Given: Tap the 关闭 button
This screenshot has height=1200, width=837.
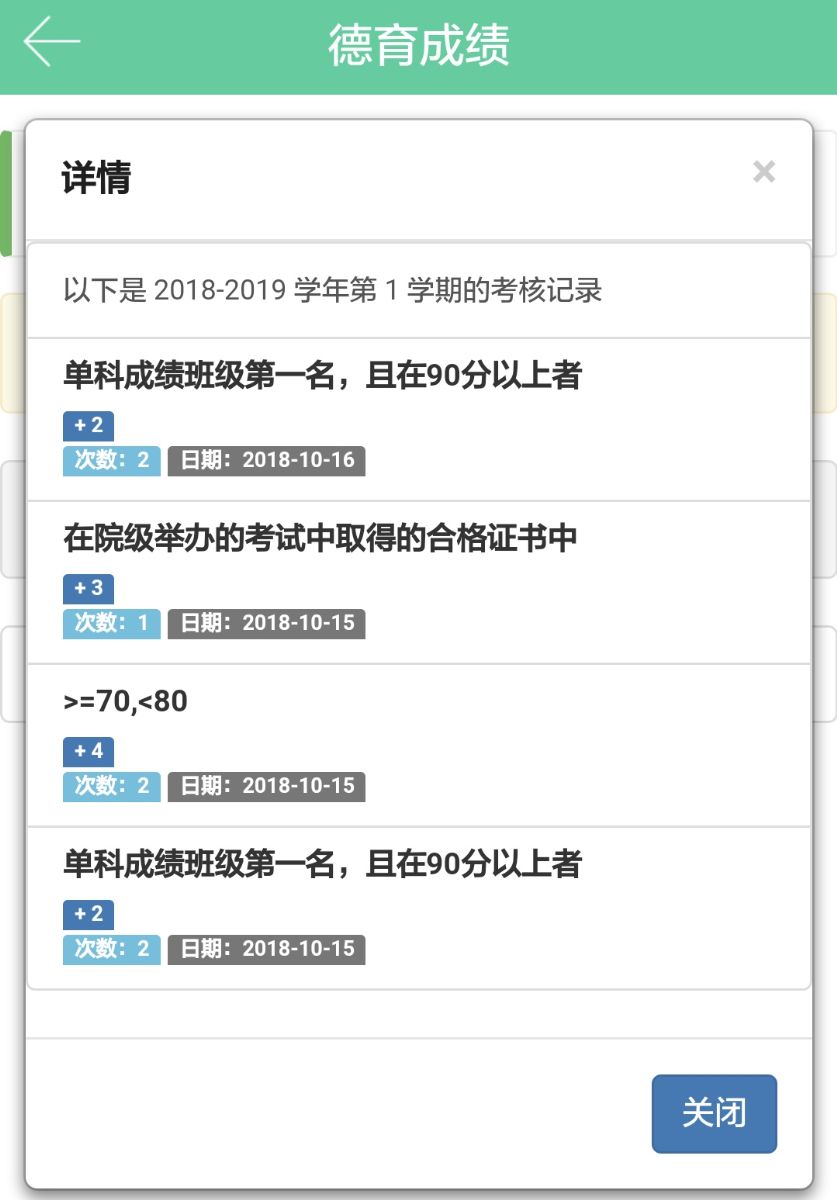Looking at the screenshot, I should (x=714, y=1113).
